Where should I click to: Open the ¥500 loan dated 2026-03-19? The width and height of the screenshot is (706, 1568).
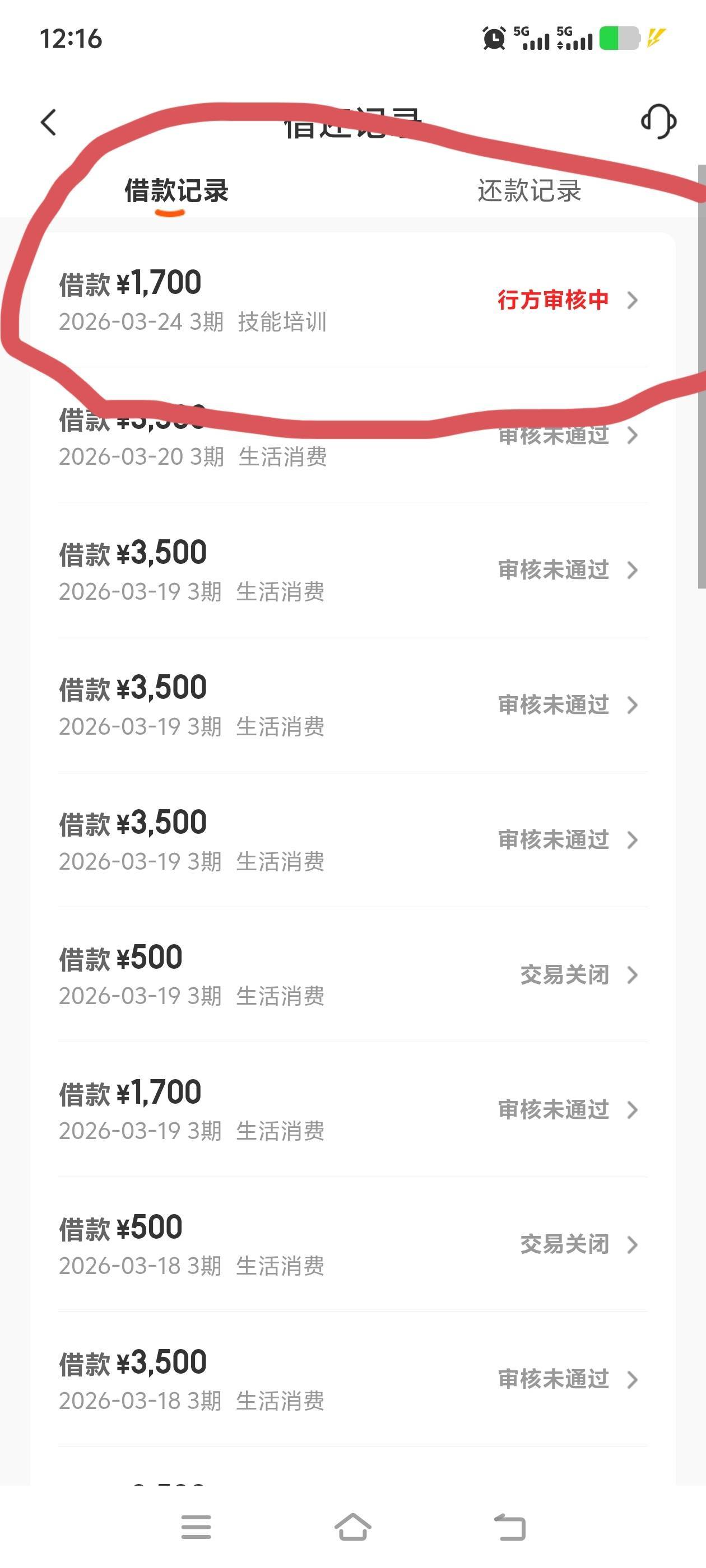pyautogui.click(x=352, y=974)
